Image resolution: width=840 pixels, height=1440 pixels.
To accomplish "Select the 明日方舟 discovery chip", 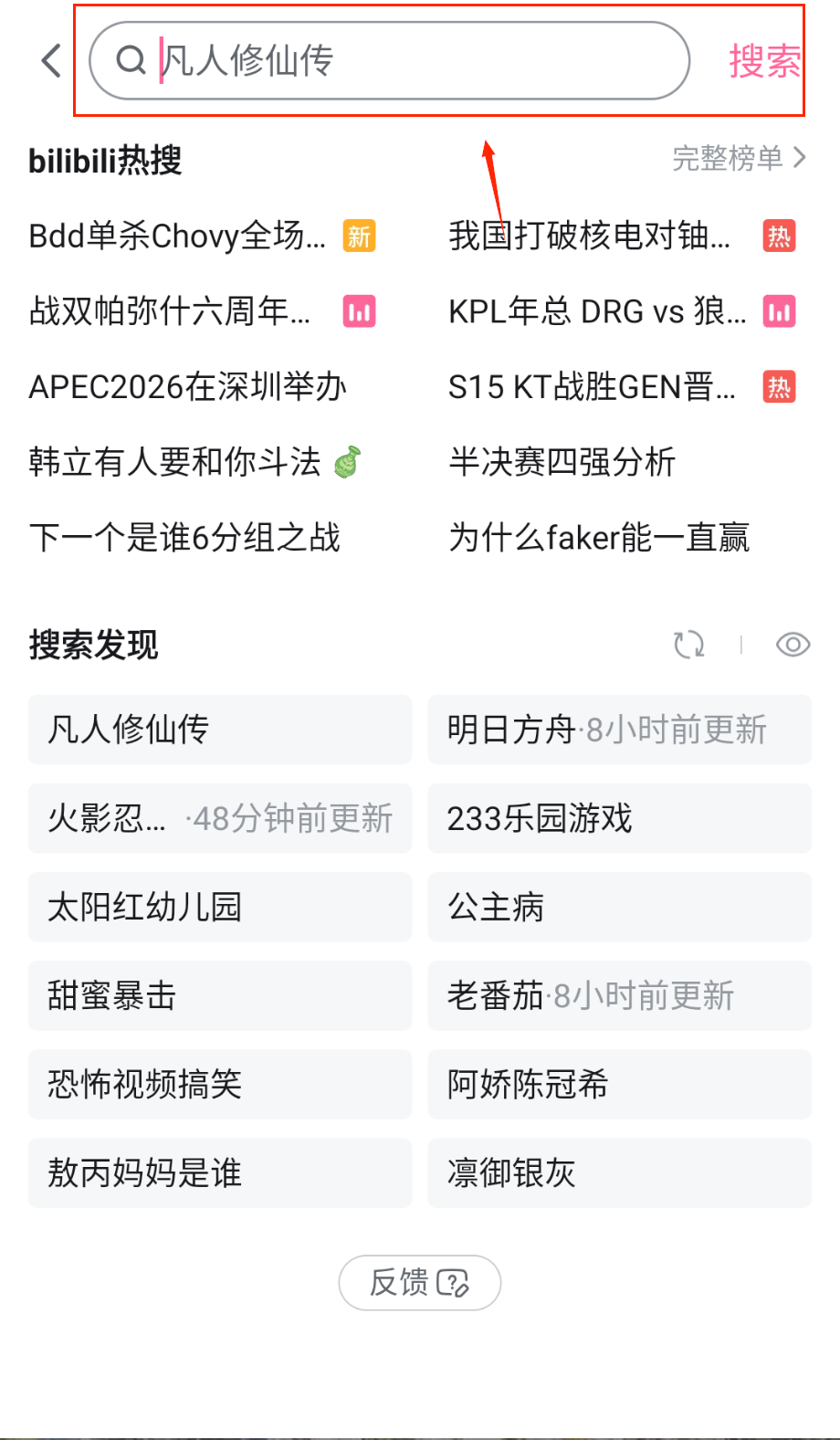I will (x=619, y=730).
